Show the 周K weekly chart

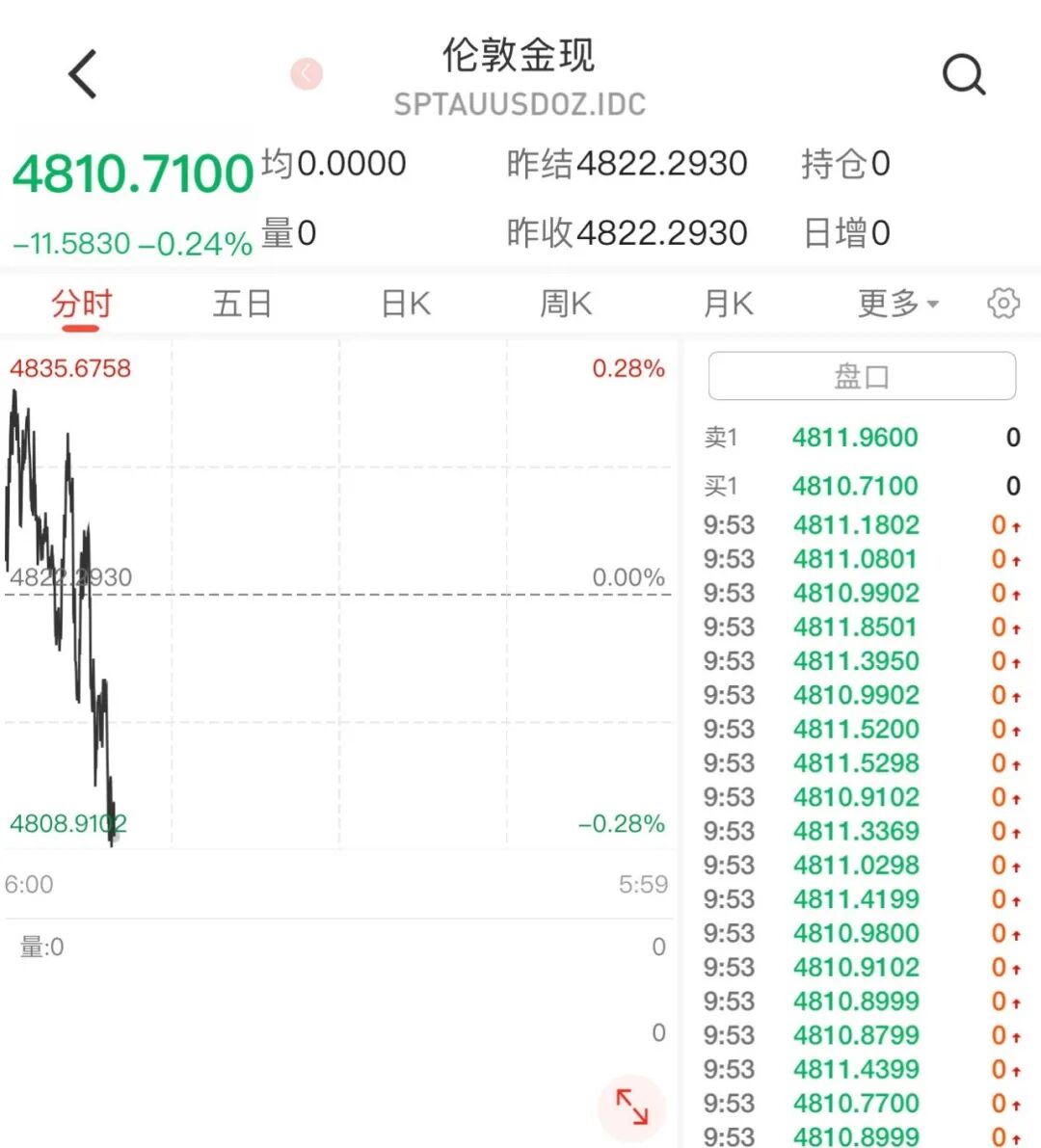point(566,305)
